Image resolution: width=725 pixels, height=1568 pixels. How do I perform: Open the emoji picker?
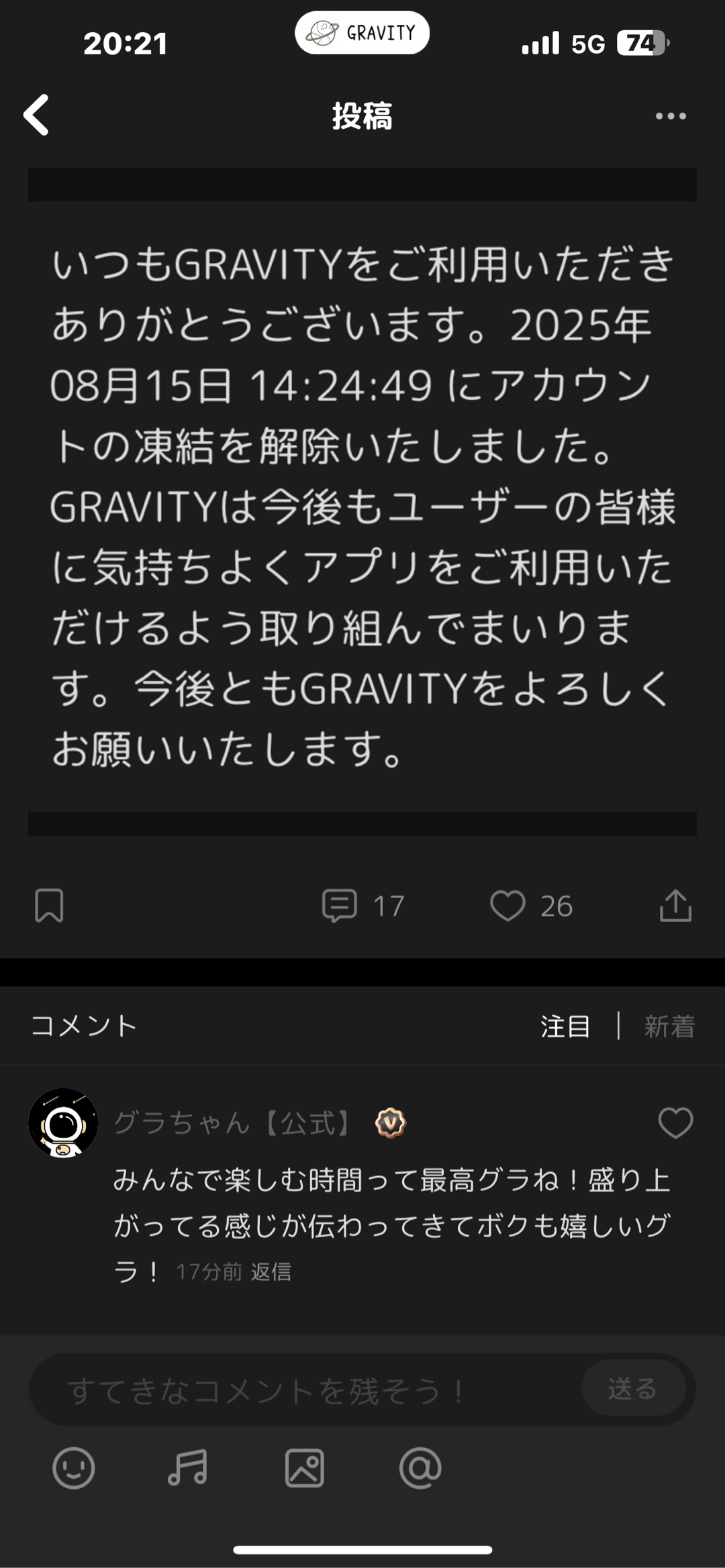[x=73, y=1467]
